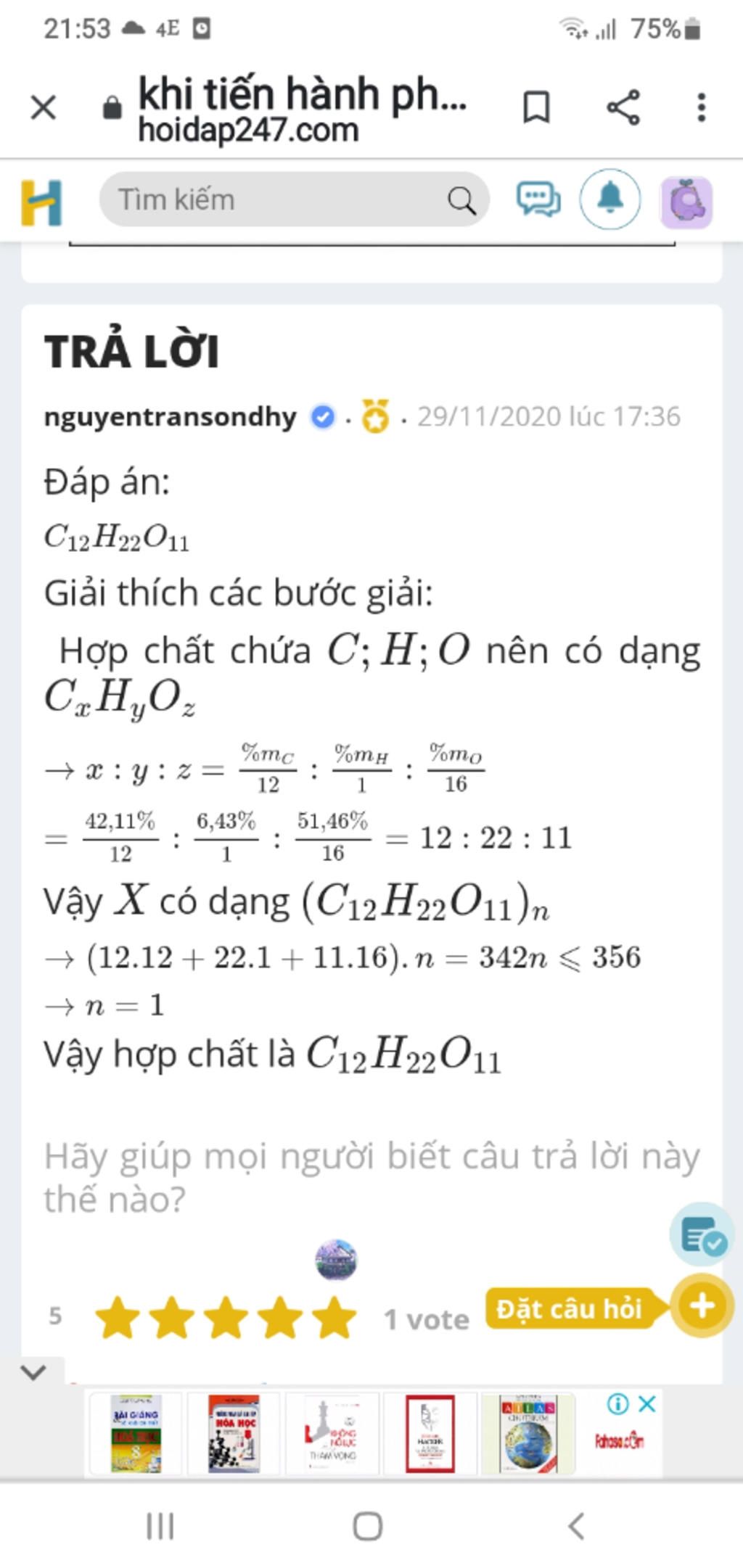Open the user profile avatar
The height and width of the screenshot is (1568, 743).
(686, 202)
